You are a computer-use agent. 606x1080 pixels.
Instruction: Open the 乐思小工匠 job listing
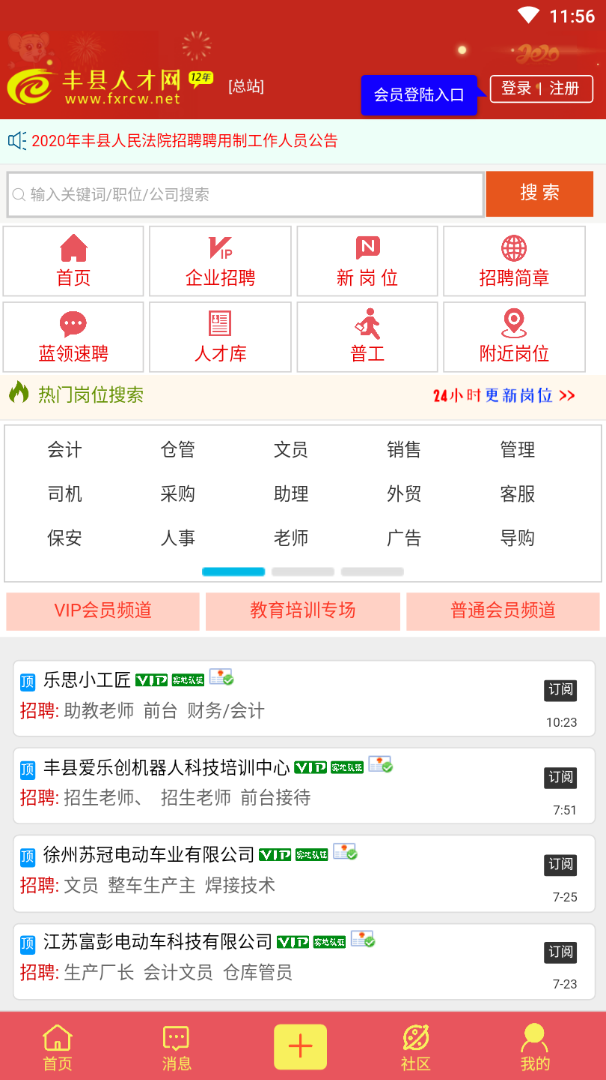(87, 681)
